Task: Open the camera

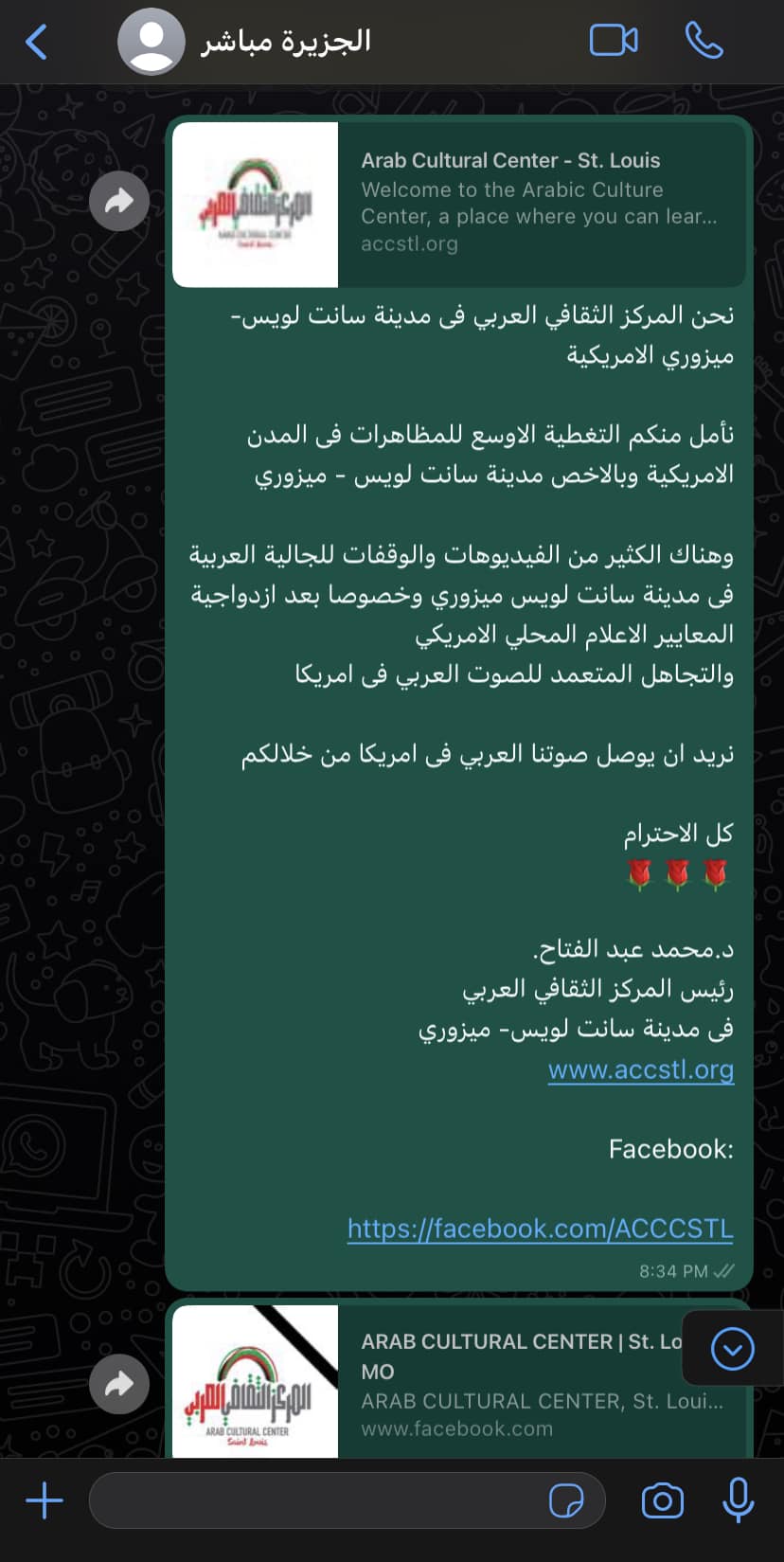Action: (662, 1501)
